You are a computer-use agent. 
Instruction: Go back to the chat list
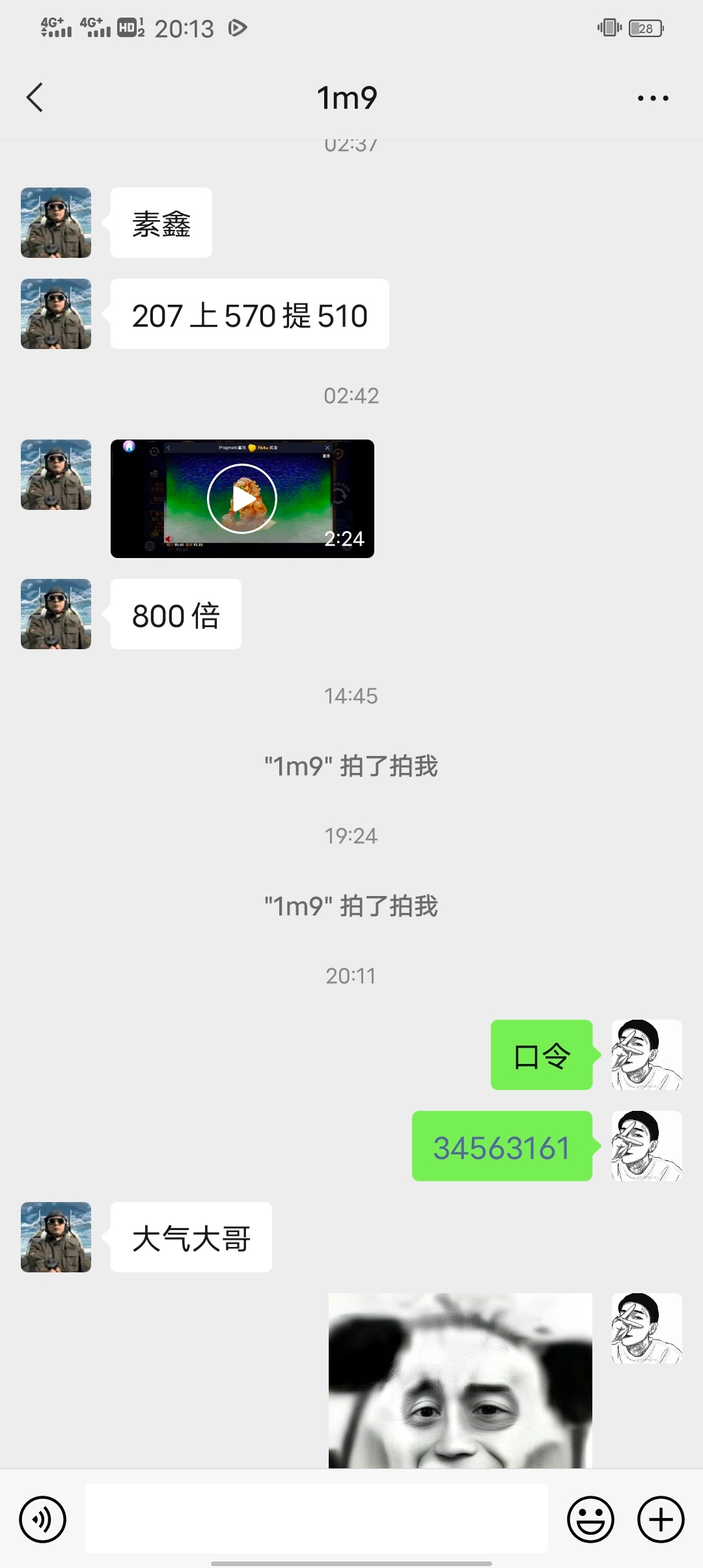(x=35, y=98)
